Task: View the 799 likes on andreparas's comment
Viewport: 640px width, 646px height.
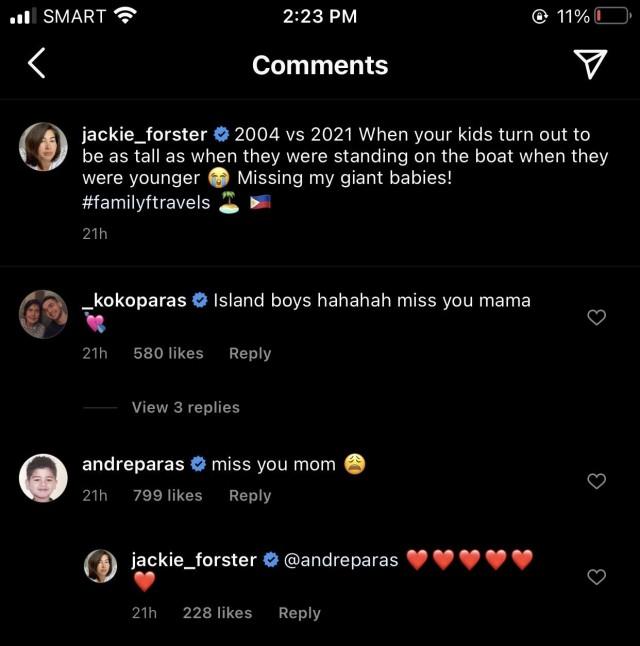Action: point(167,495)
